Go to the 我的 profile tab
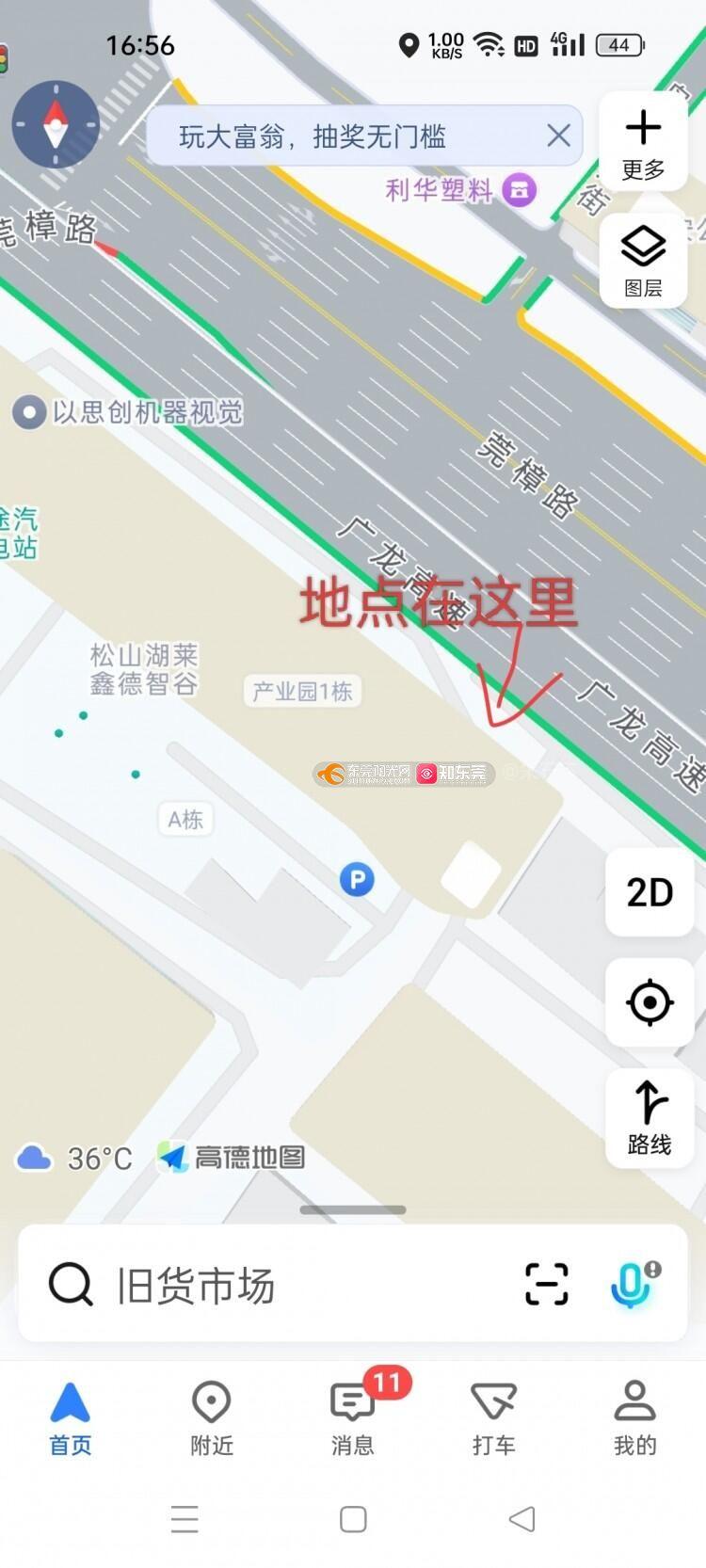Image resolution: width=706 pixels, height=1568 pixels. click(x=634, y=1419)
